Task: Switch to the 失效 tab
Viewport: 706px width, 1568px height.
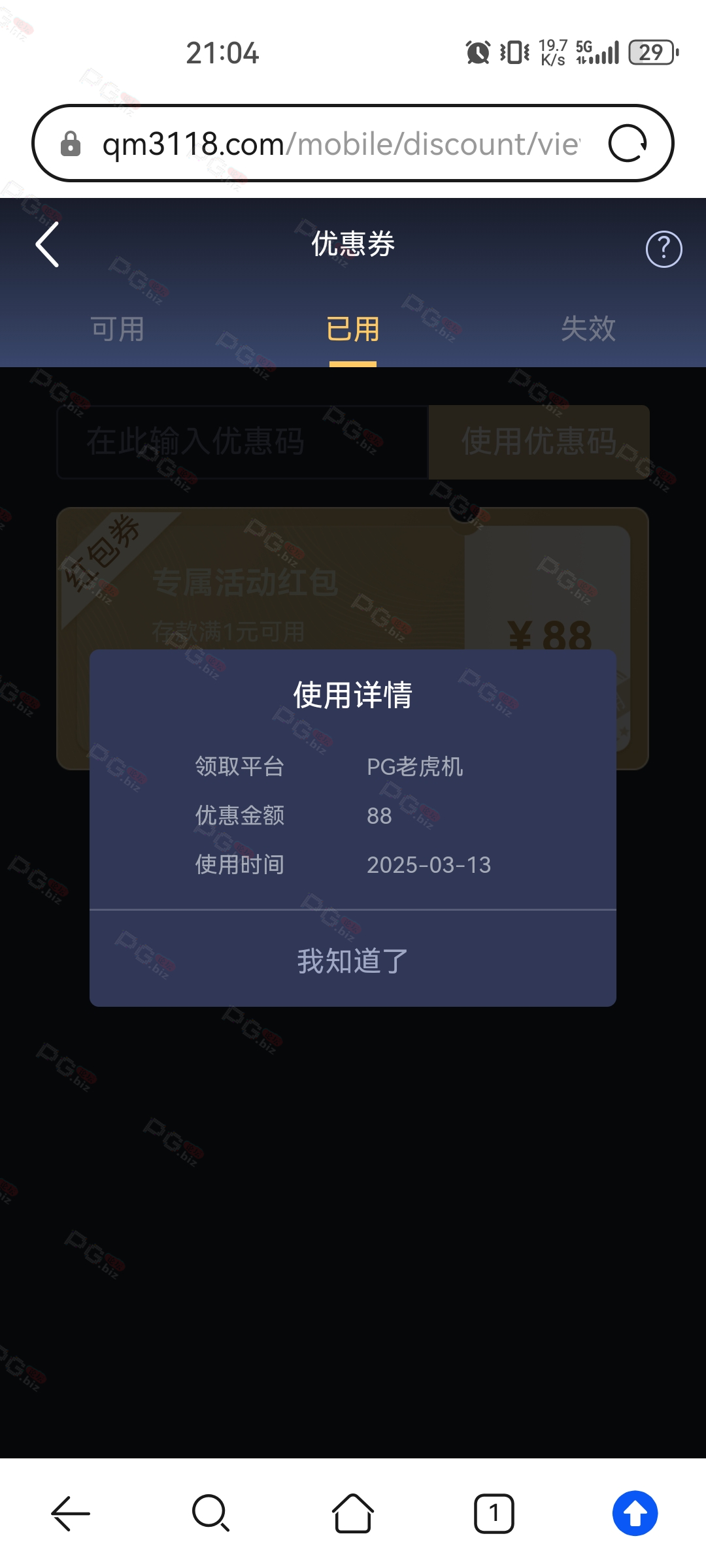Action: 588,329
